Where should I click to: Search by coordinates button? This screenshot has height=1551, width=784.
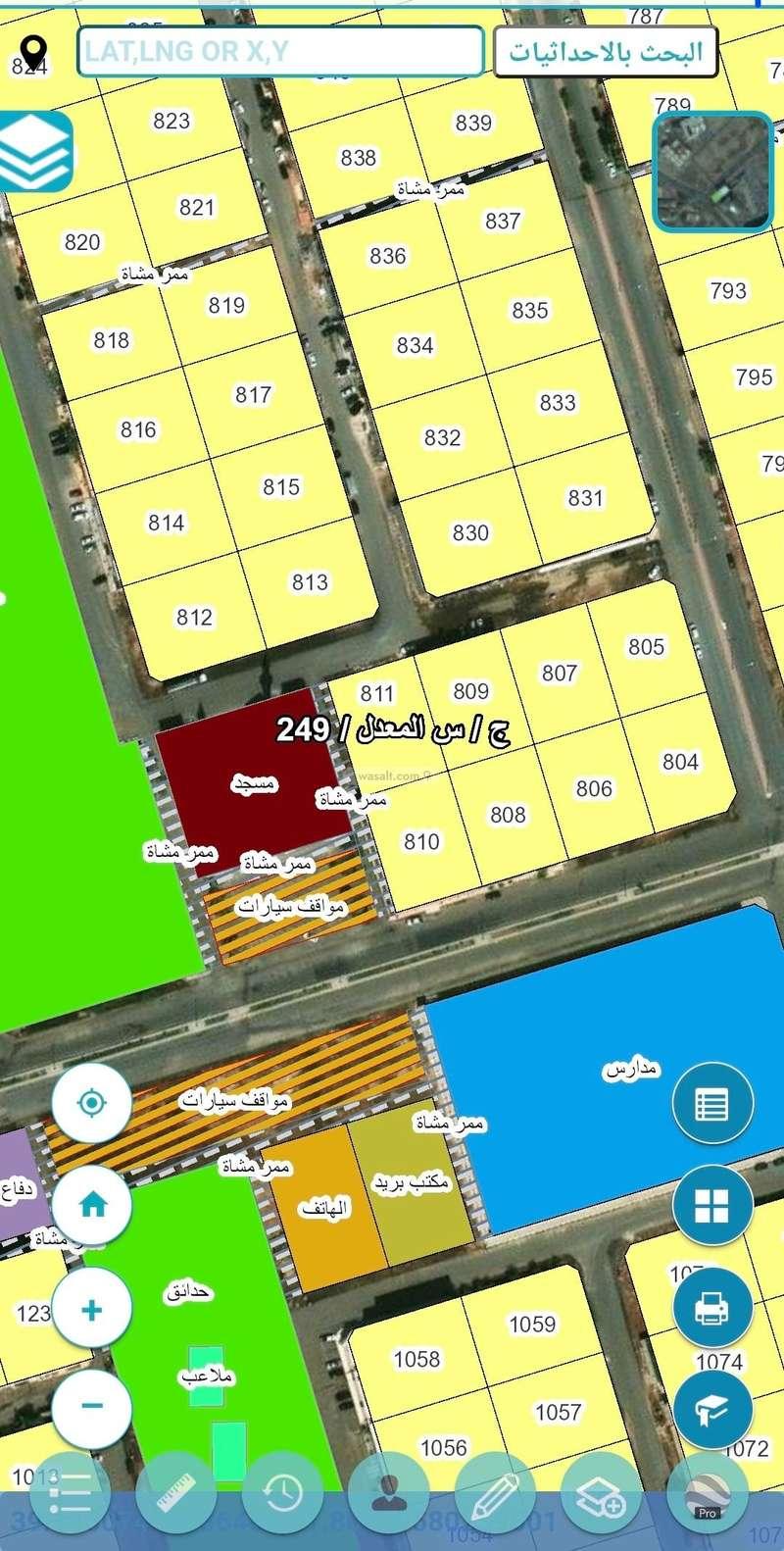click(x=606, y=52)
